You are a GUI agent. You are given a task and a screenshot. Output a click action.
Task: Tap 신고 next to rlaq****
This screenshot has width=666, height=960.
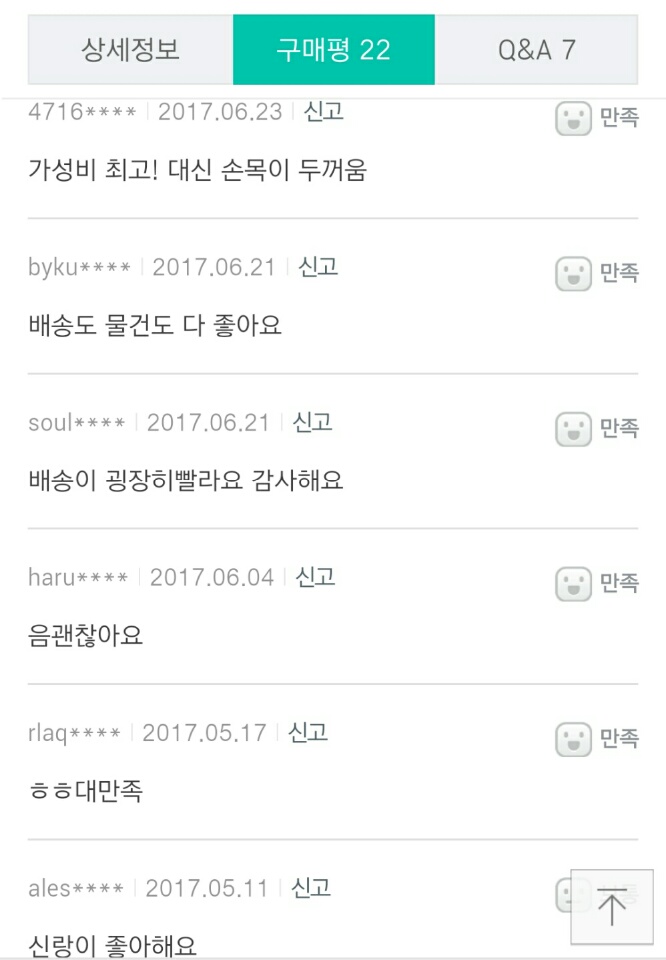tap(308, 733)
